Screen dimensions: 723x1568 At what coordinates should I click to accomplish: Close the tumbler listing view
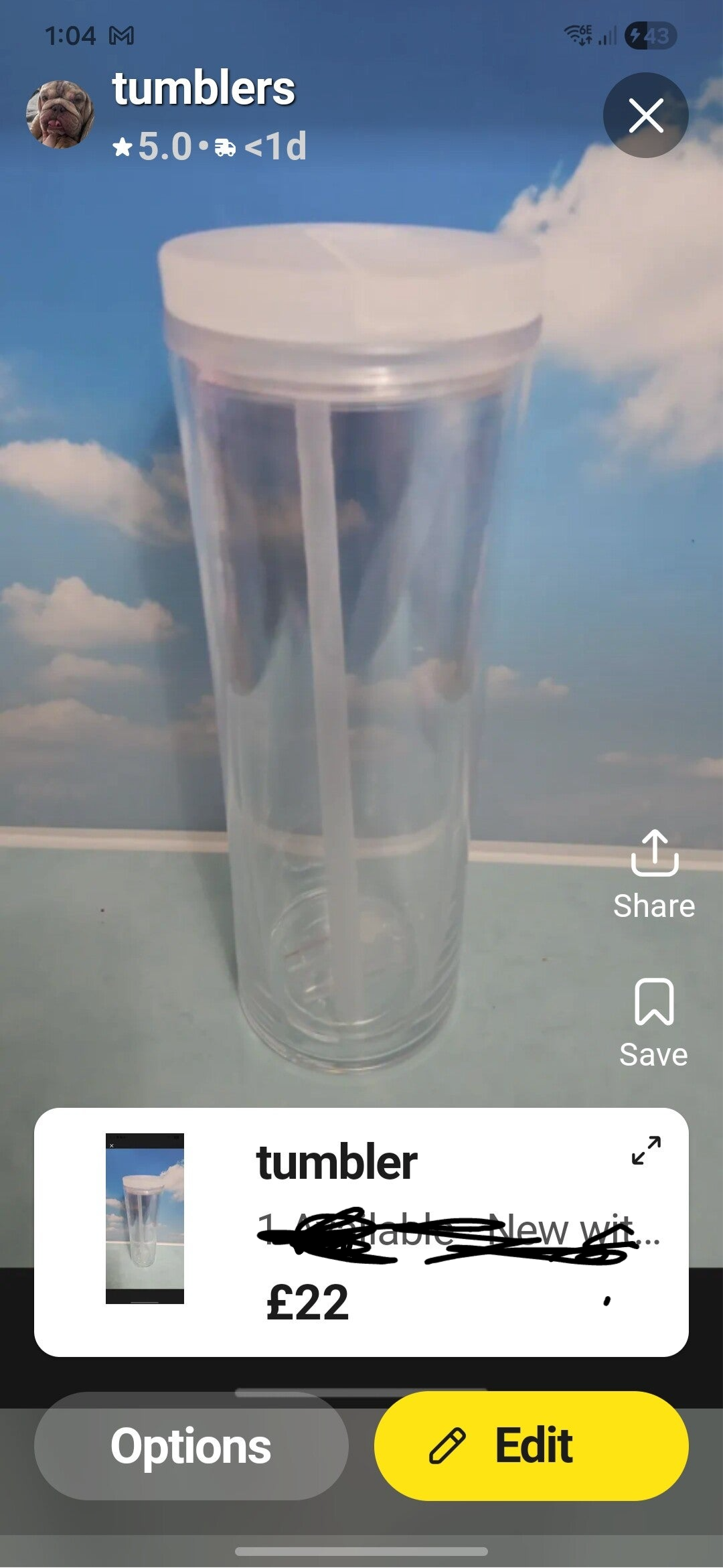click(x=645, y=115)
